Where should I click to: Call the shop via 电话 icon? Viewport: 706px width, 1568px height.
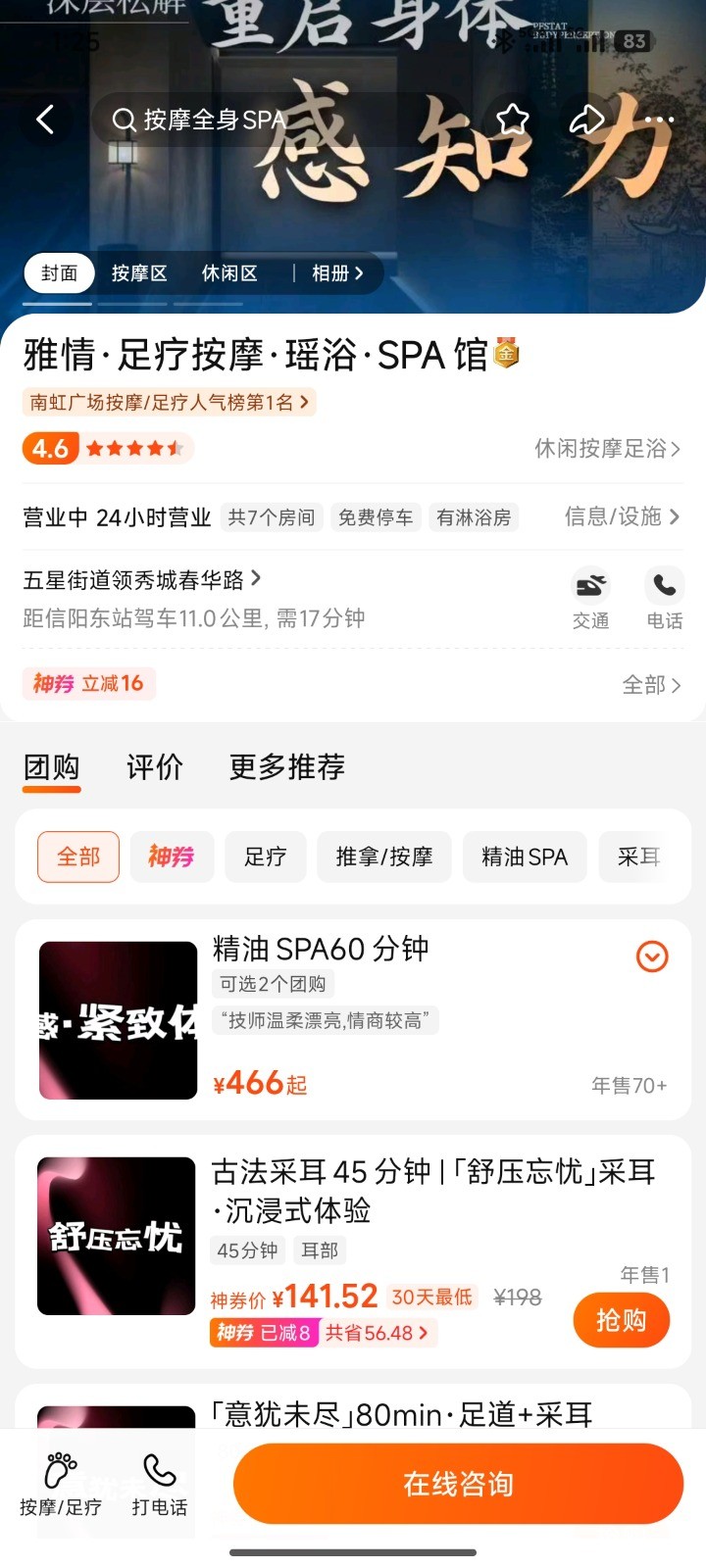(x=665, y=598)
